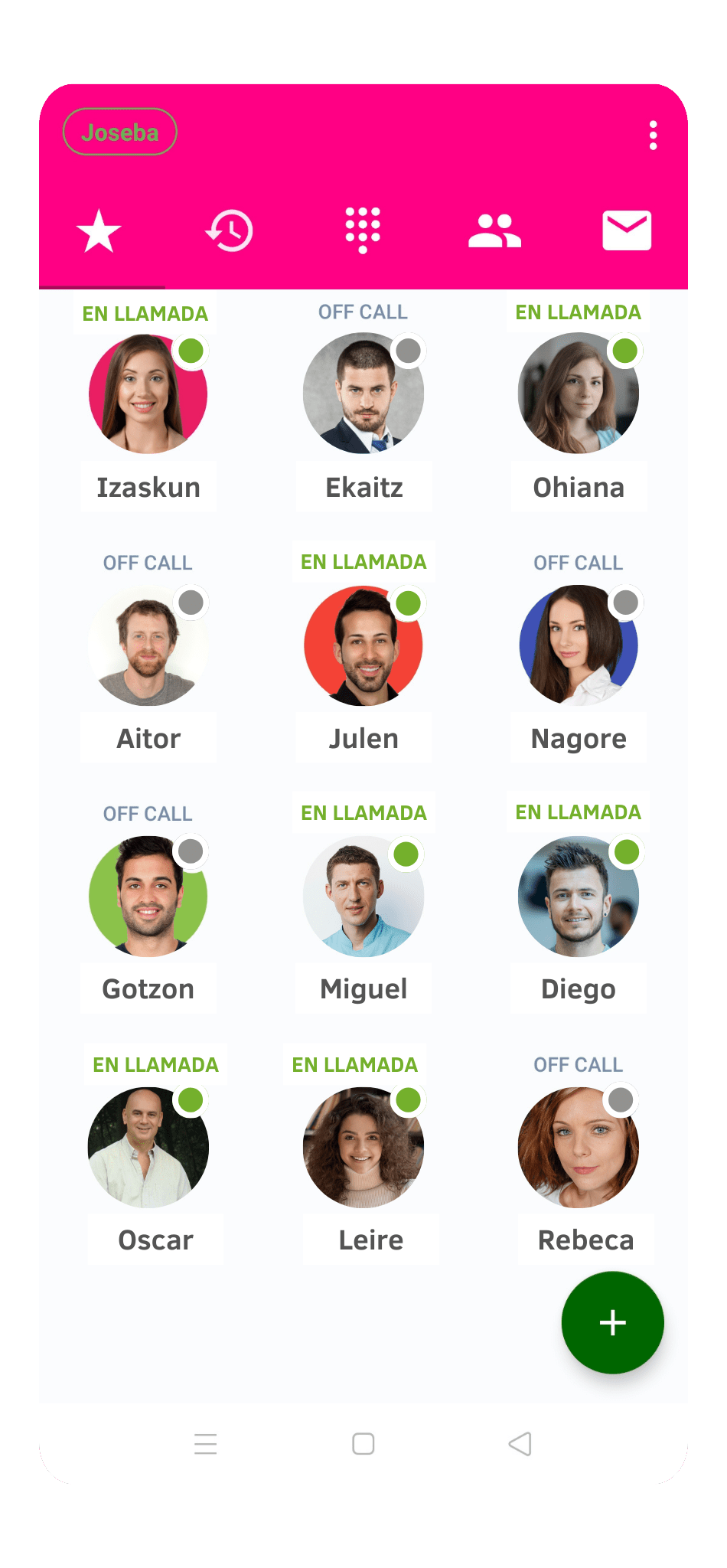The height and width of the screenshot is (1568, 727).
Task: Add a new favorite with plus button
Action: tap(612, 1322)
